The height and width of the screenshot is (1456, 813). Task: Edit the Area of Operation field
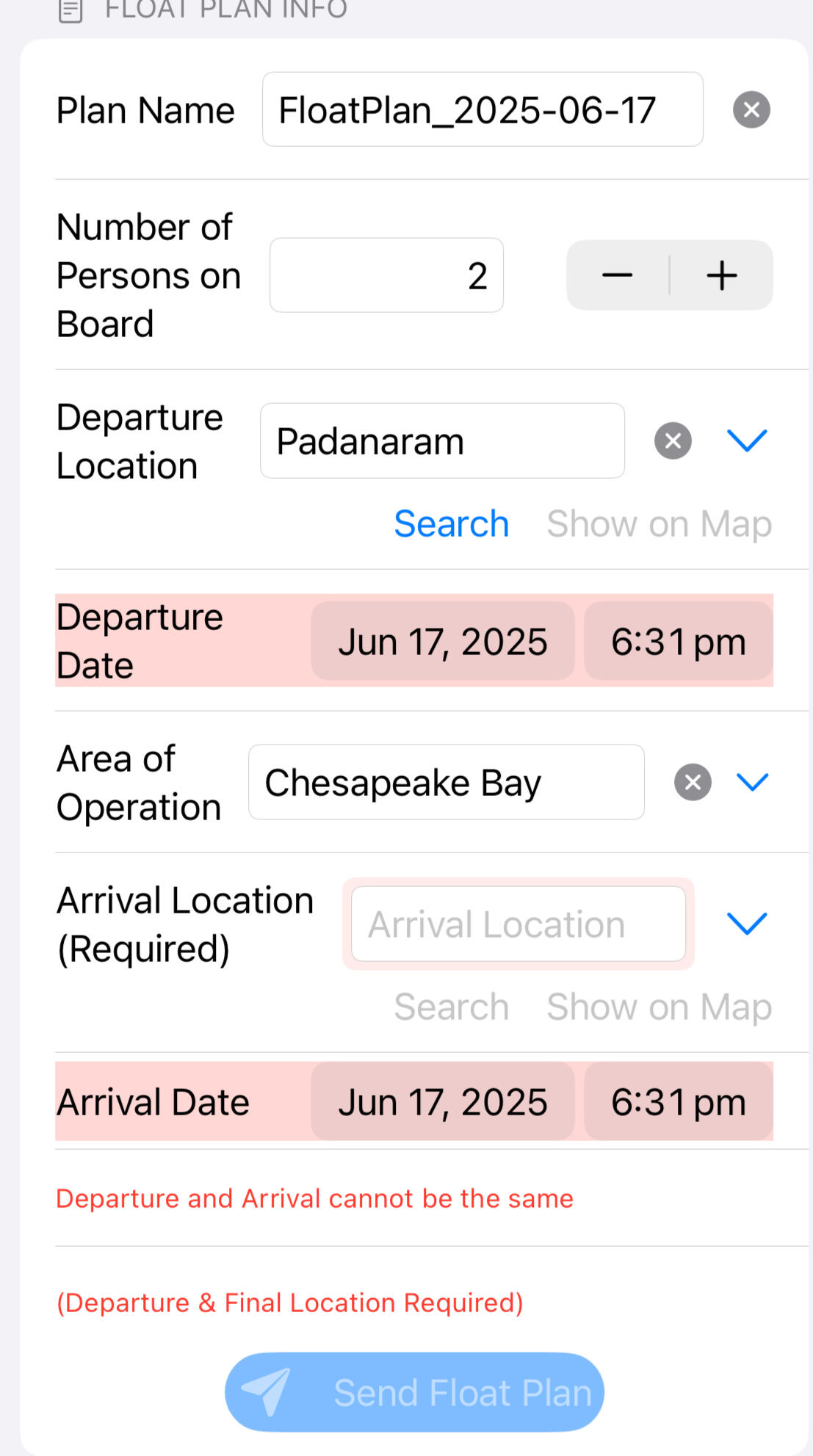point(446,783)
